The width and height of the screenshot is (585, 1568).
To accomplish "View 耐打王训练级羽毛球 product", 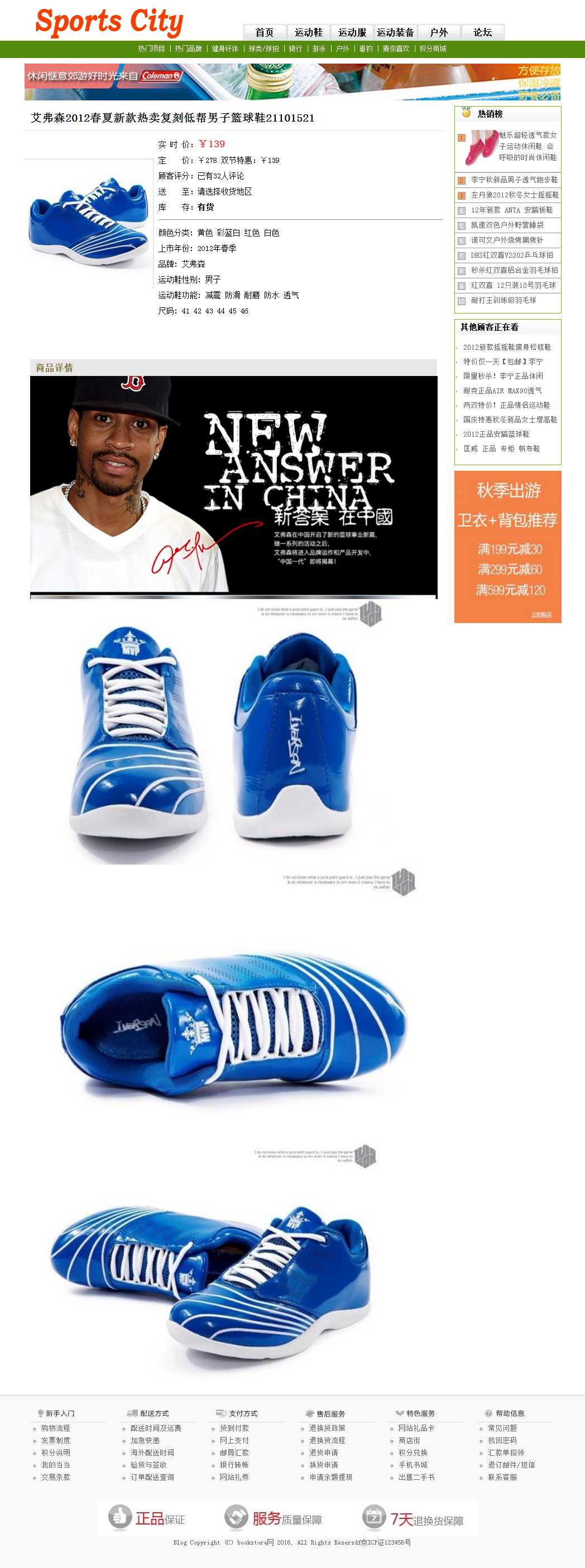I will pyautogui.click(x=504, y=301).
